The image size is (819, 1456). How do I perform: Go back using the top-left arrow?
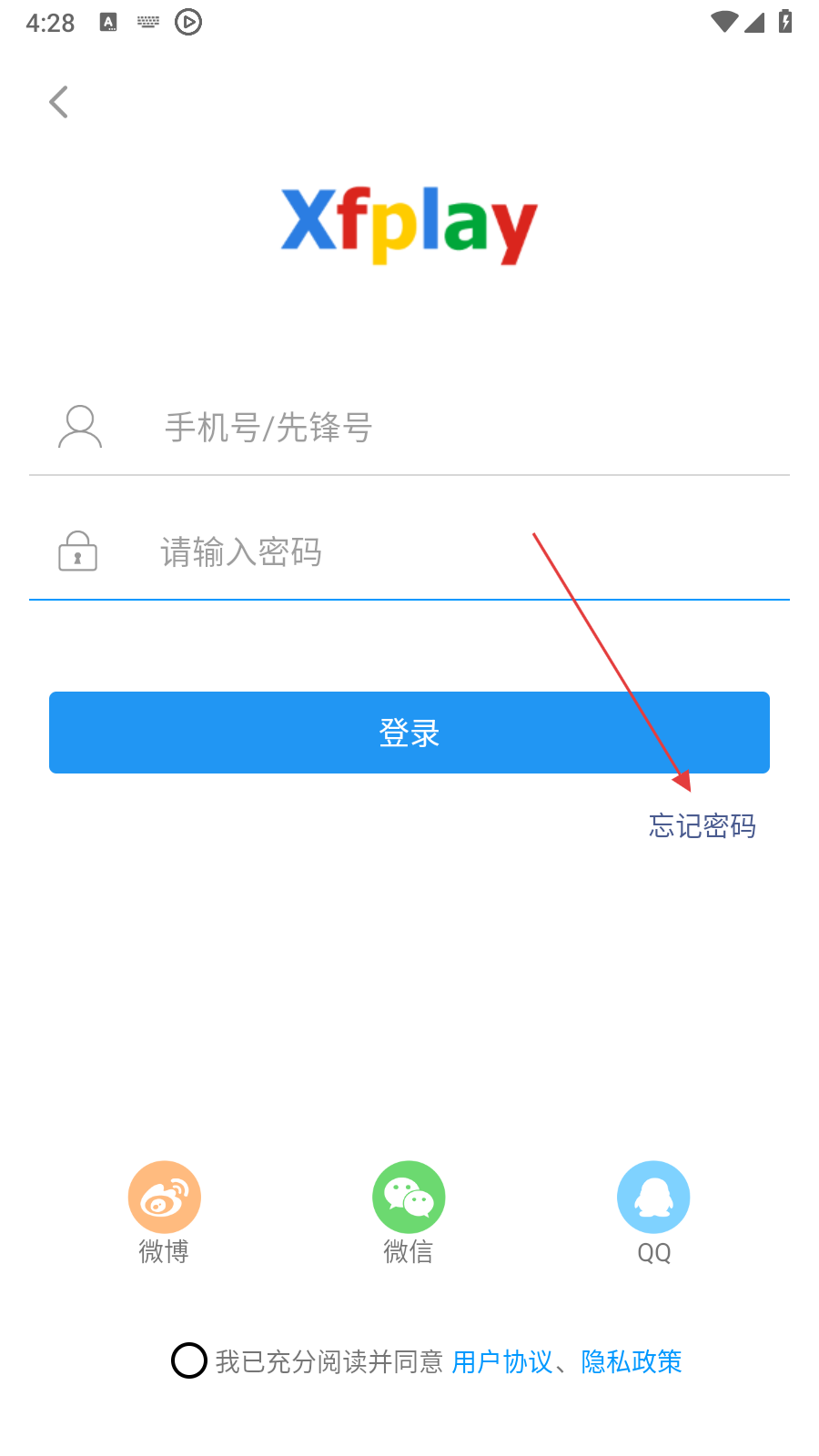[x=59, y=102]
